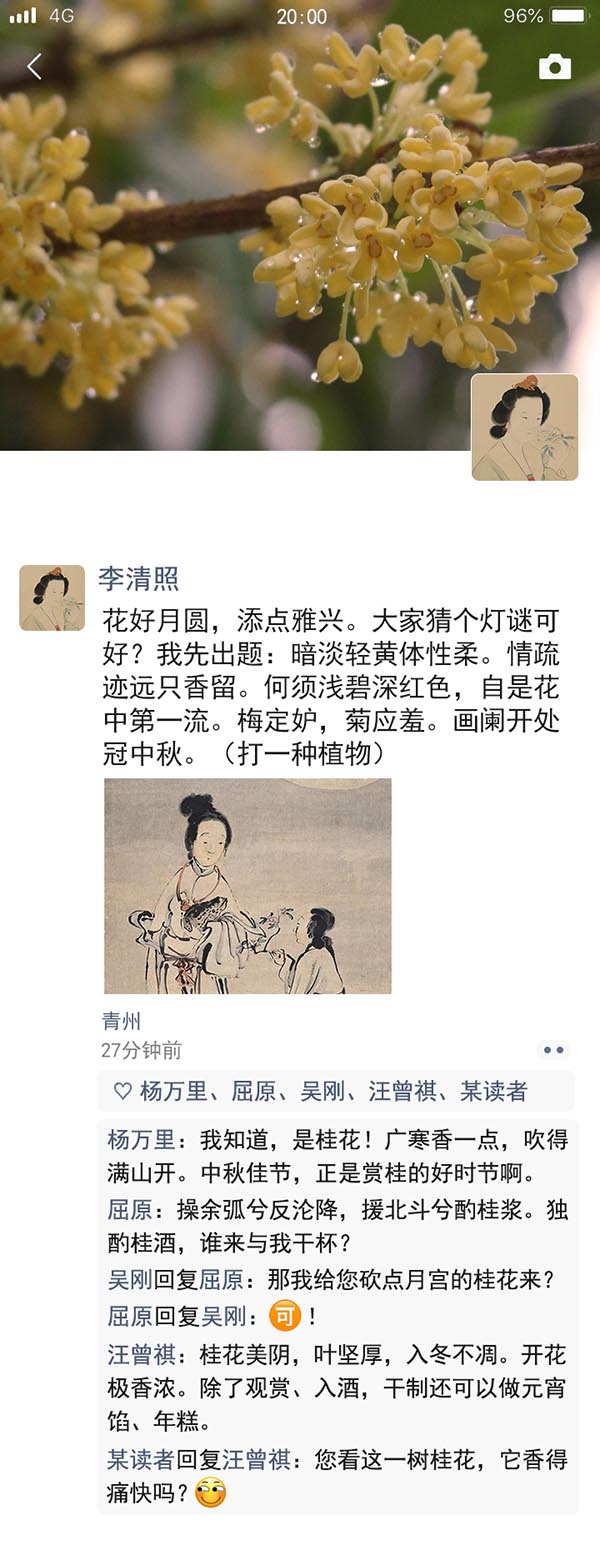Open the 青州 location link
Viewport: 600px width, 1550px height.
(x=121, y=1021)
